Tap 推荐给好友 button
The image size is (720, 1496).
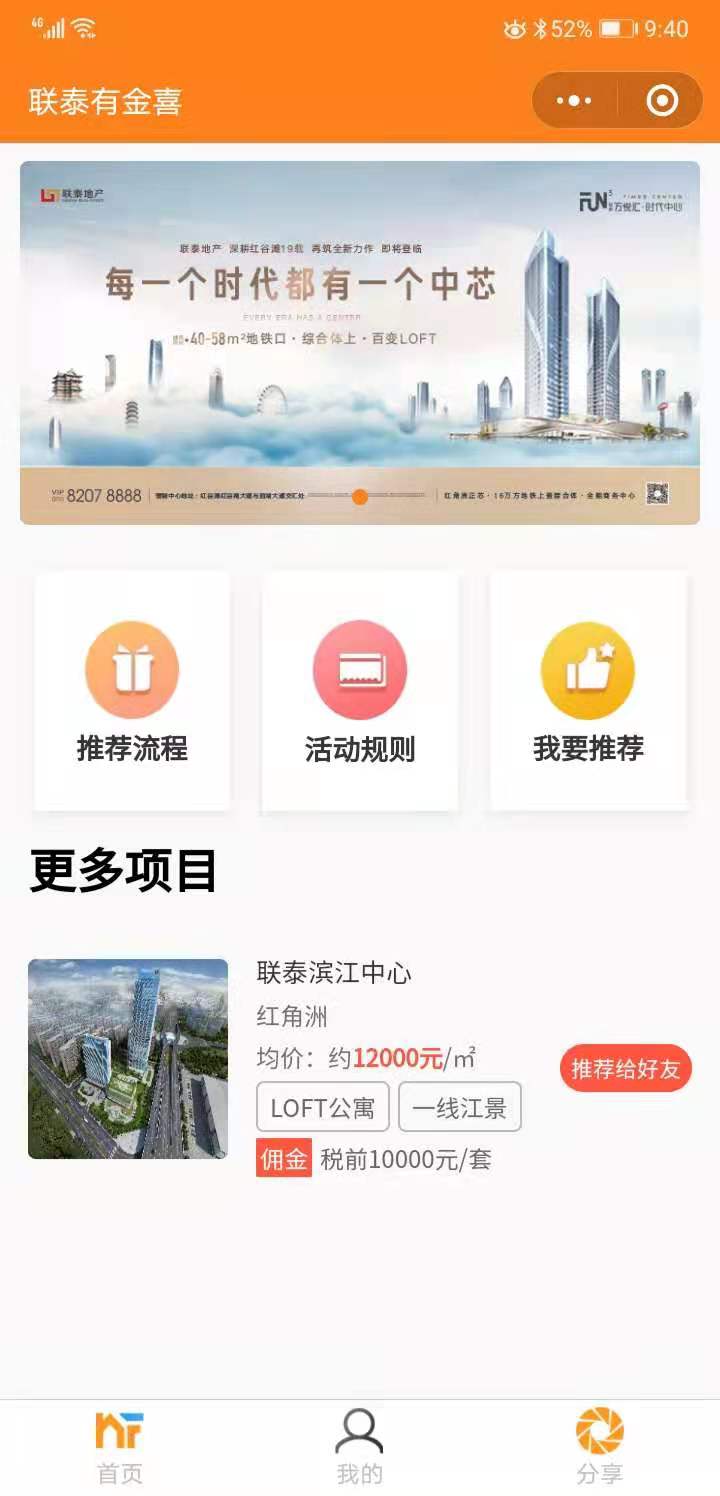pos(625,1069)
